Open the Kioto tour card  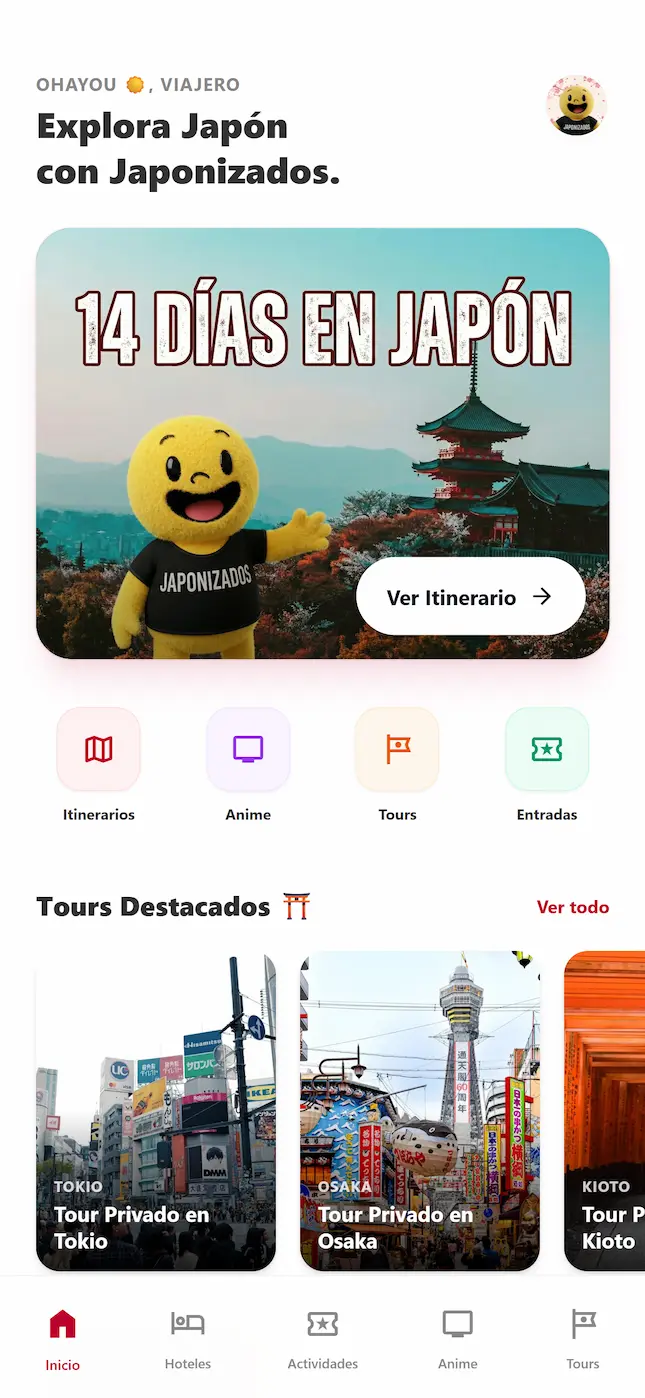click(606, 1110)
